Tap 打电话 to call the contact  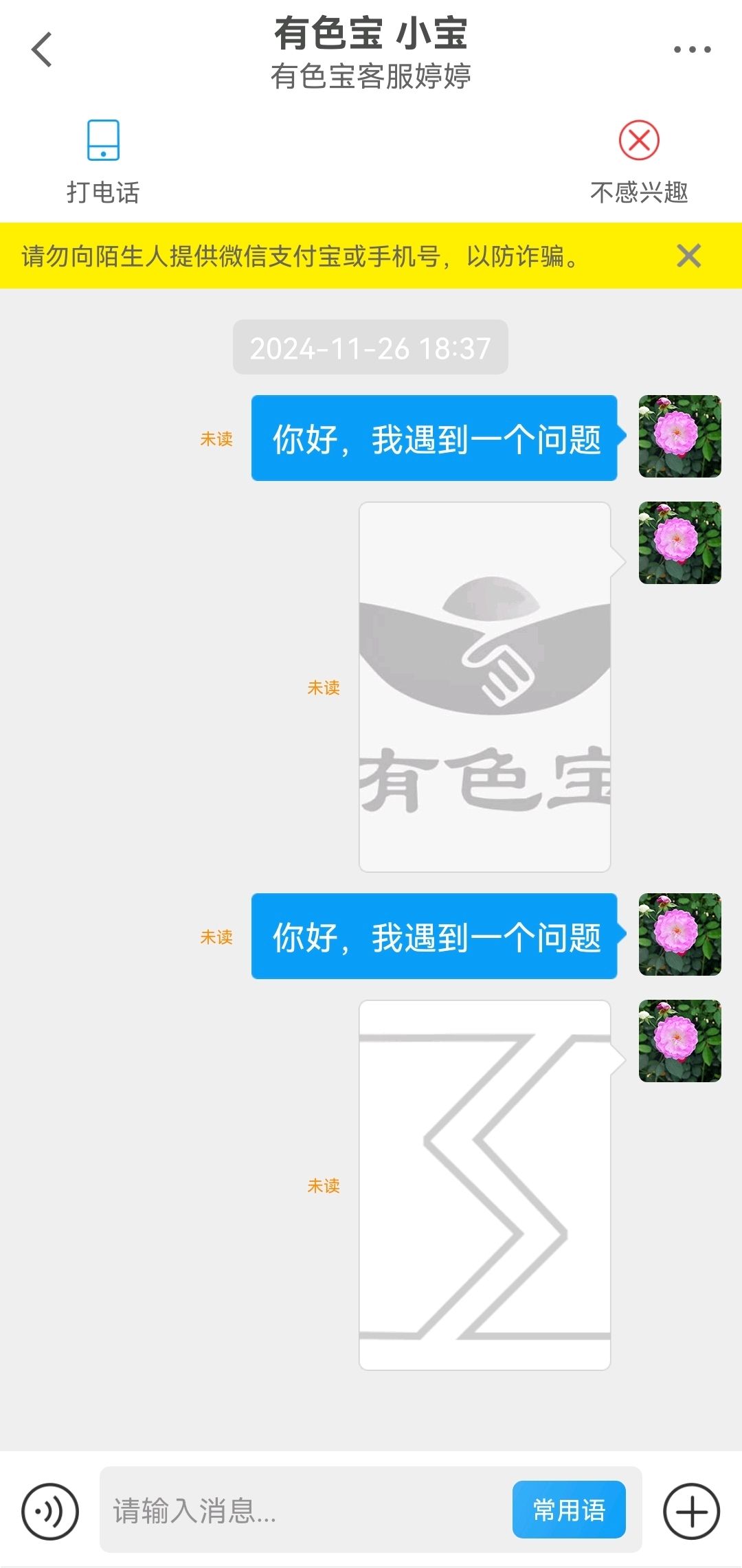click(103, 162)
